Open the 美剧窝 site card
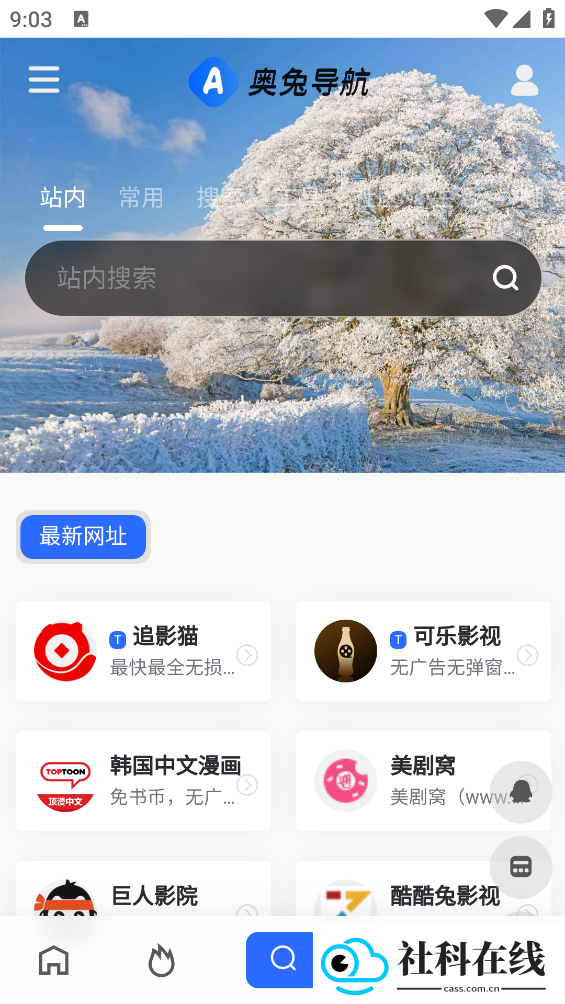 (x=423, y=781)
